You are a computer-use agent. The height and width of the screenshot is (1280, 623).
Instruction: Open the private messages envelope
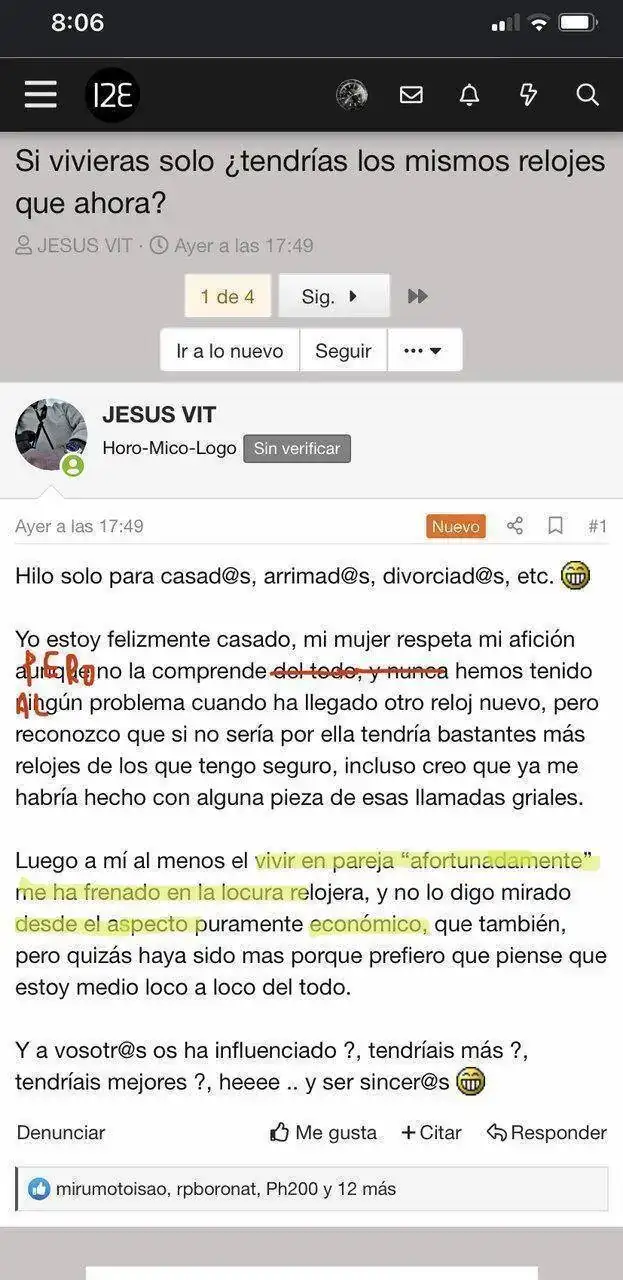[411, 95]
